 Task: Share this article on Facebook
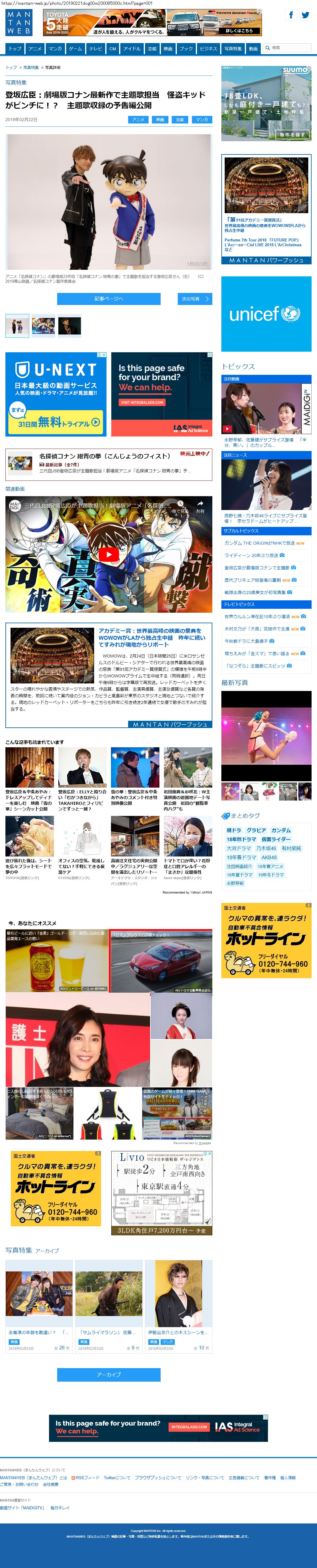291,15
